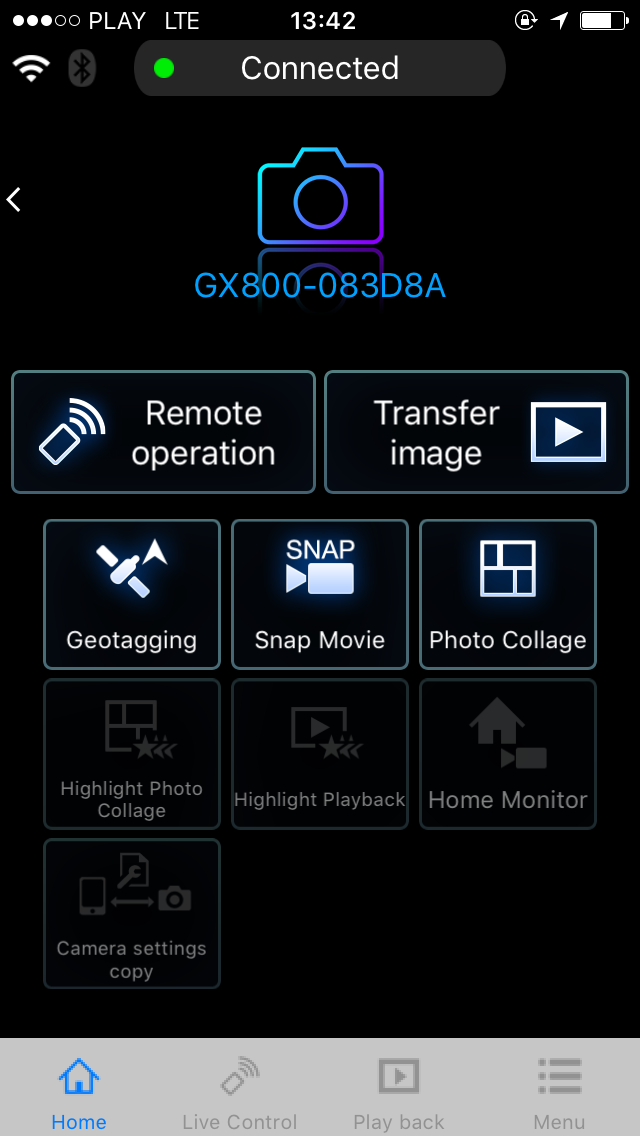The image size is (640, 1136).
Task: Switch to the Home tab
Action: pyautogui.click(x=79, y=1088)
